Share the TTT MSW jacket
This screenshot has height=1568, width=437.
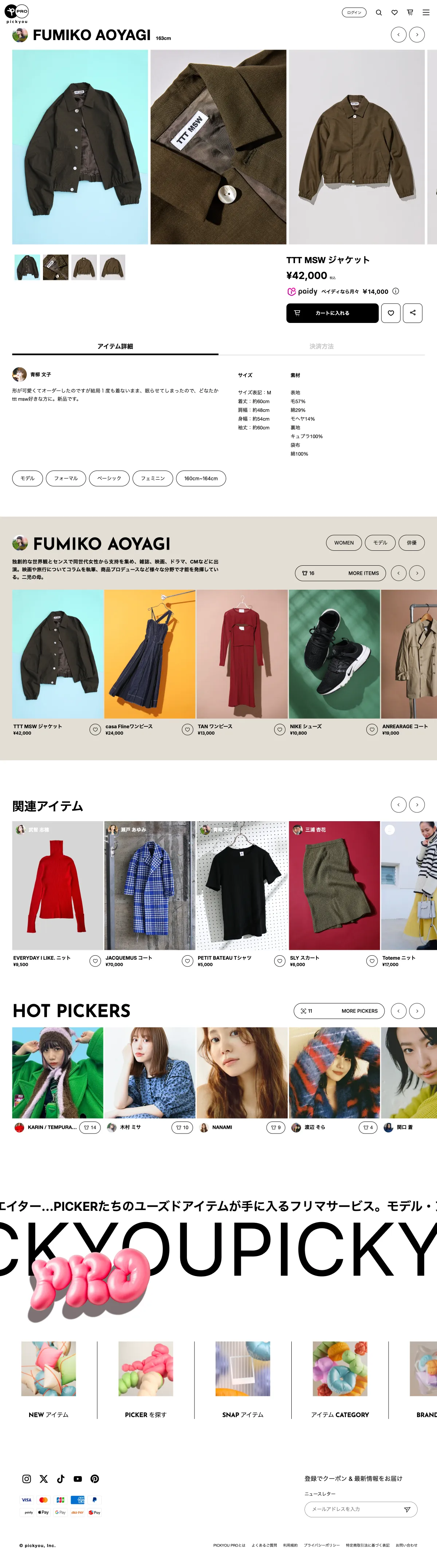tap(412, 313)
